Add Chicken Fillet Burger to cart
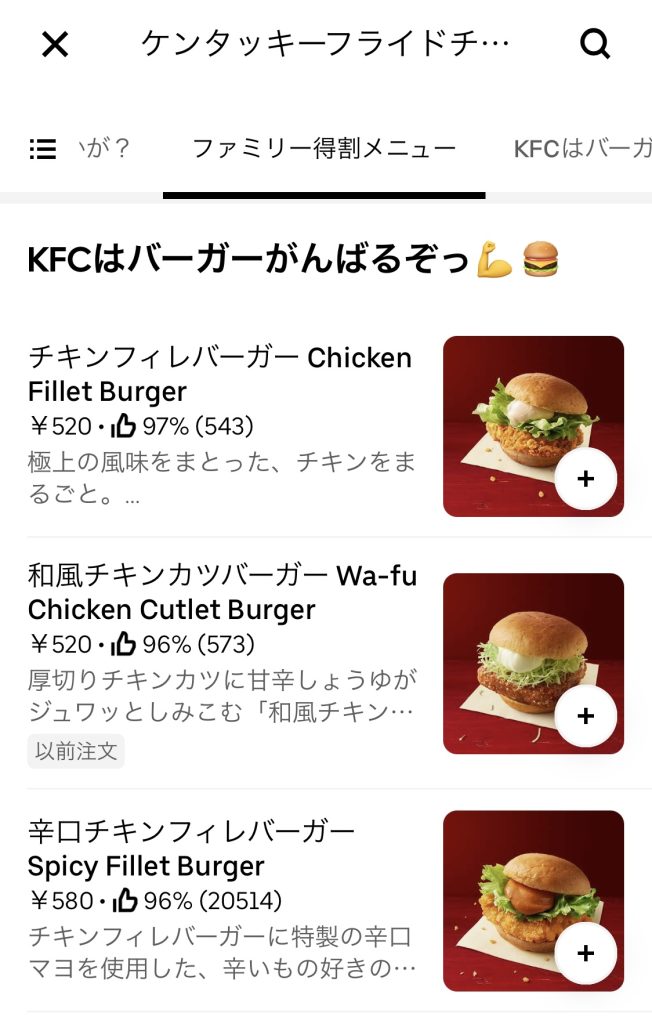The width and height of the screenshot is (652, 1024). click(585, 479)
